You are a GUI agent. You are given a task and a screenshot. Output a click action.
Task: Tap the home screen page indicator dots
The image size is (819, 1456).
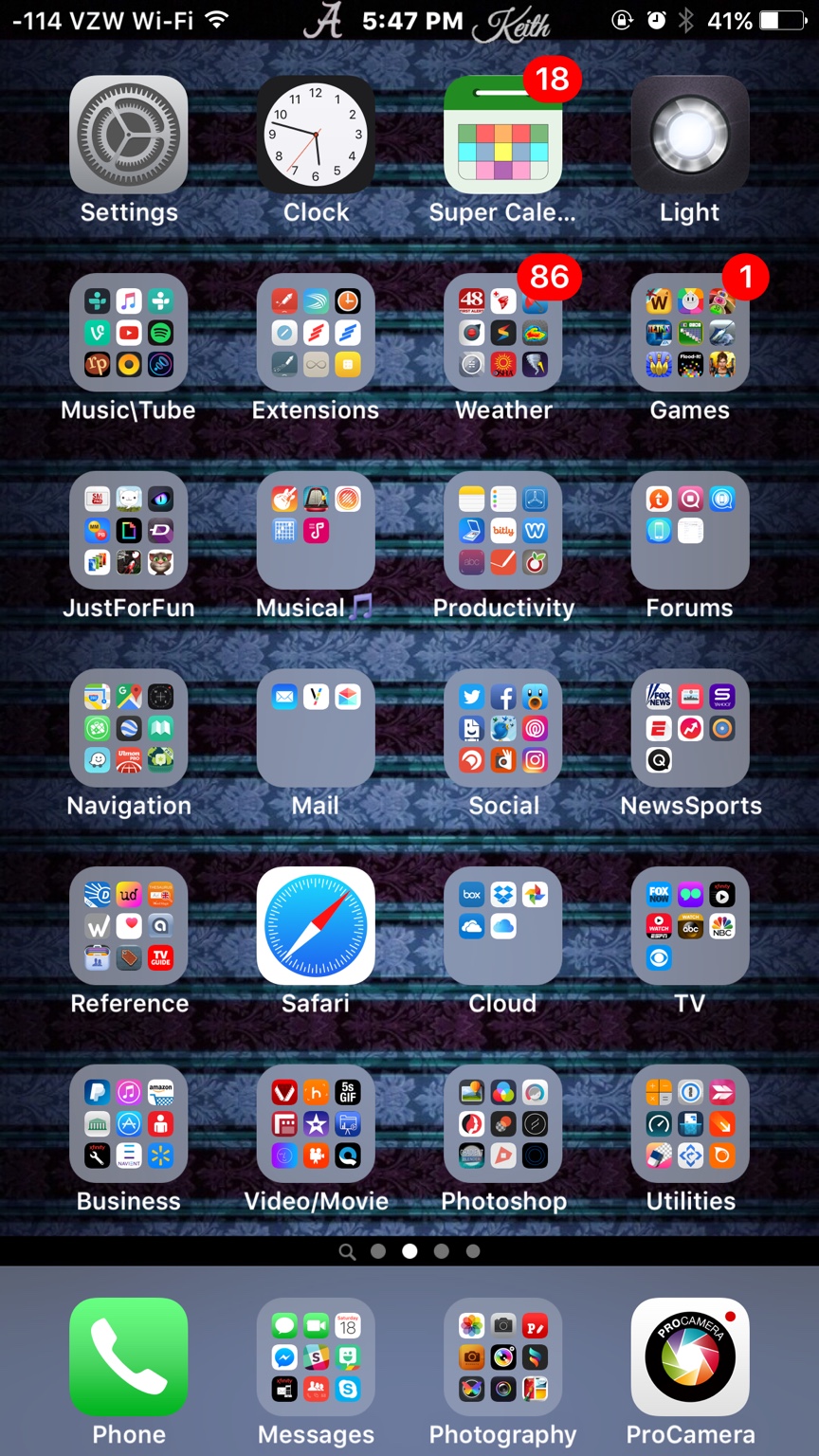[409, 1251]
